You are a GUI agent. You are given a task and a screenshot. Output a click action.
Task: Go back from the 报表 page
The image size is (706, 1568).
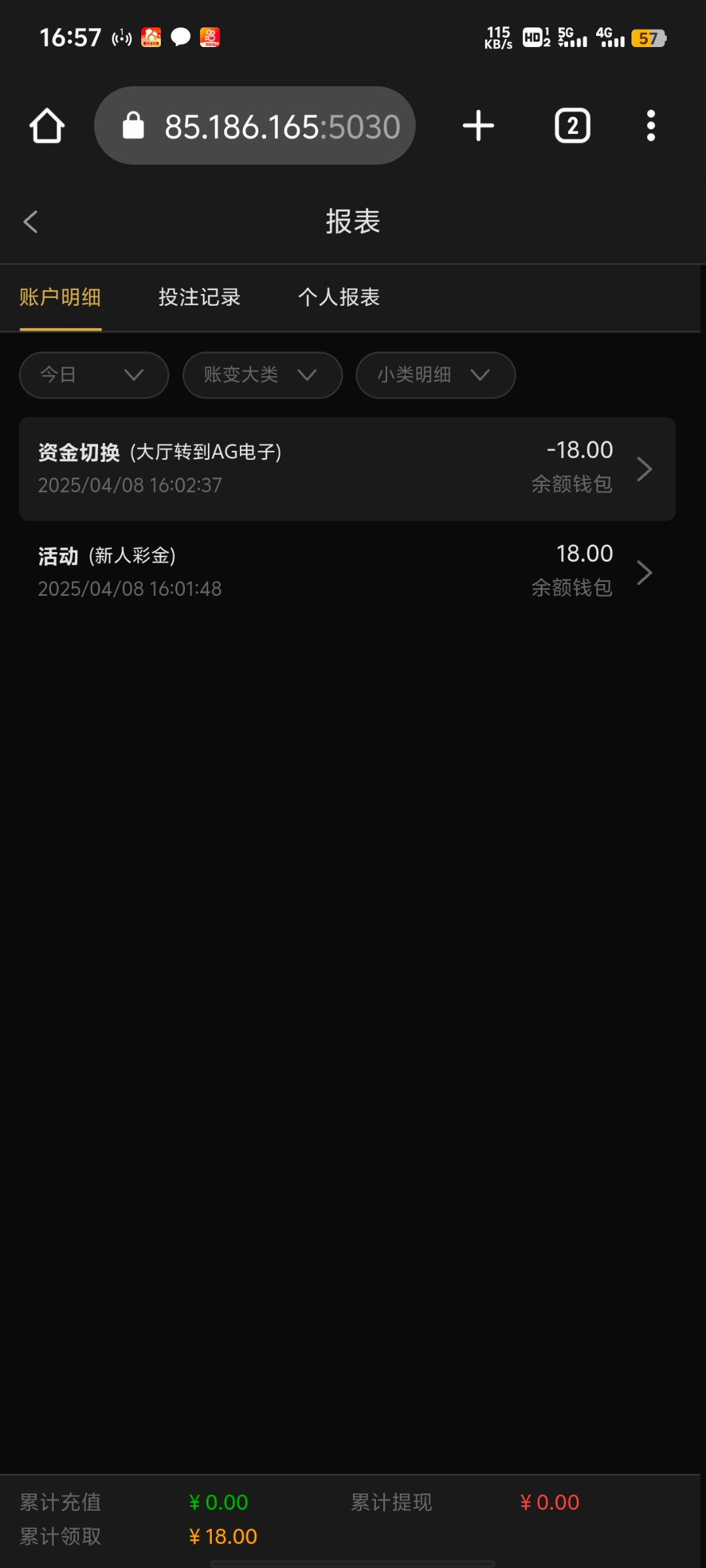tap(31, 221)
